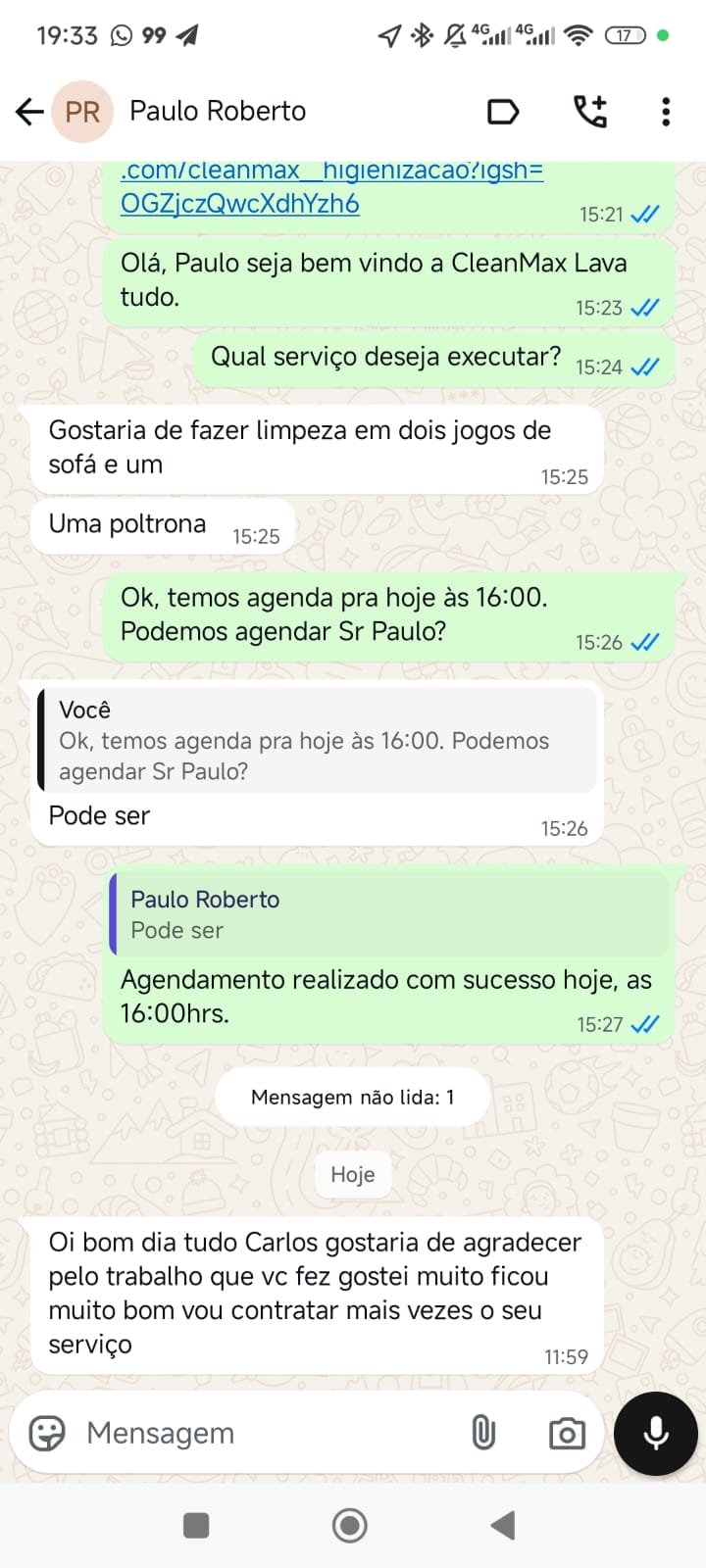Jump to quoted 'Pode ser' from Paulo Roberto
Viewport: 706px width, 1568px height.
coord(388,914)
